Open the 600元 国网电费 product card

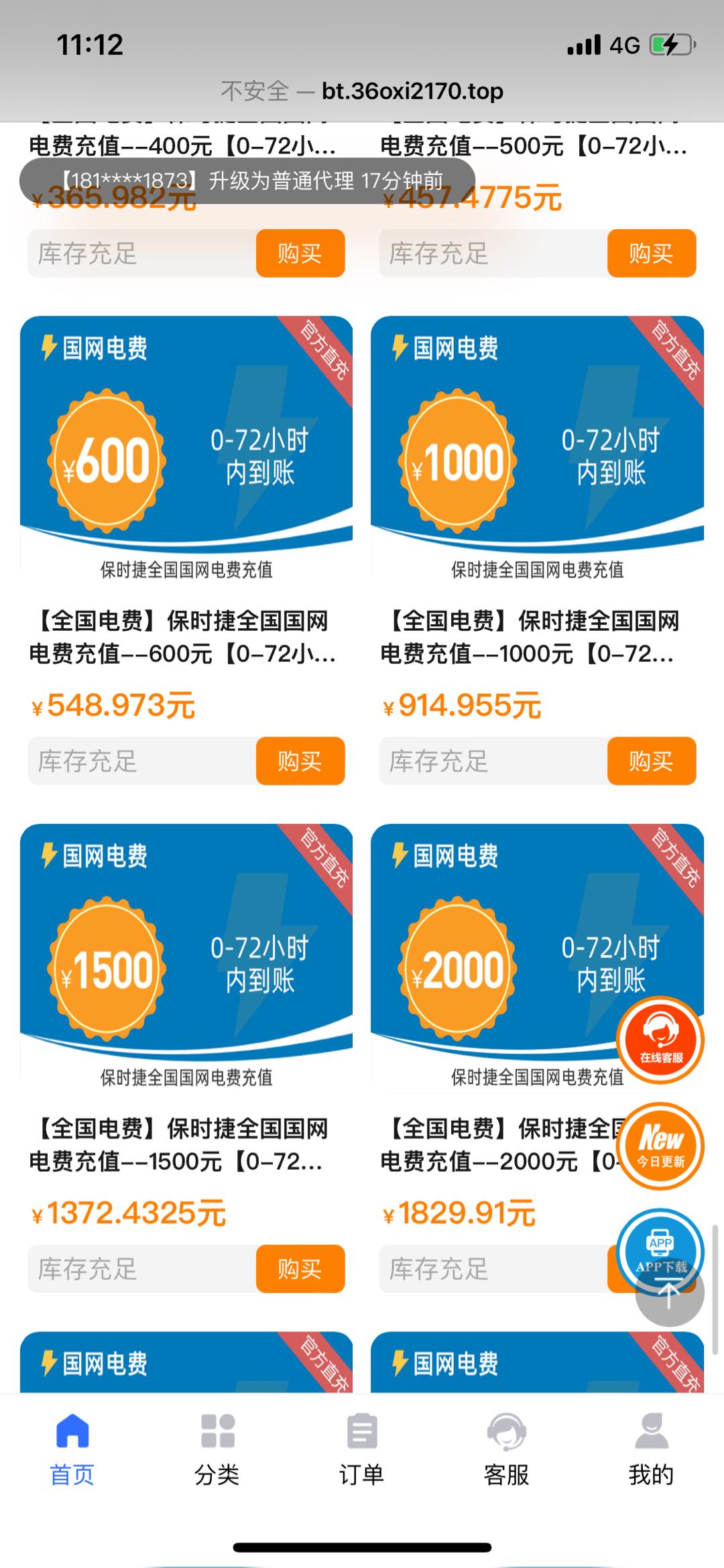click(186, 442)
